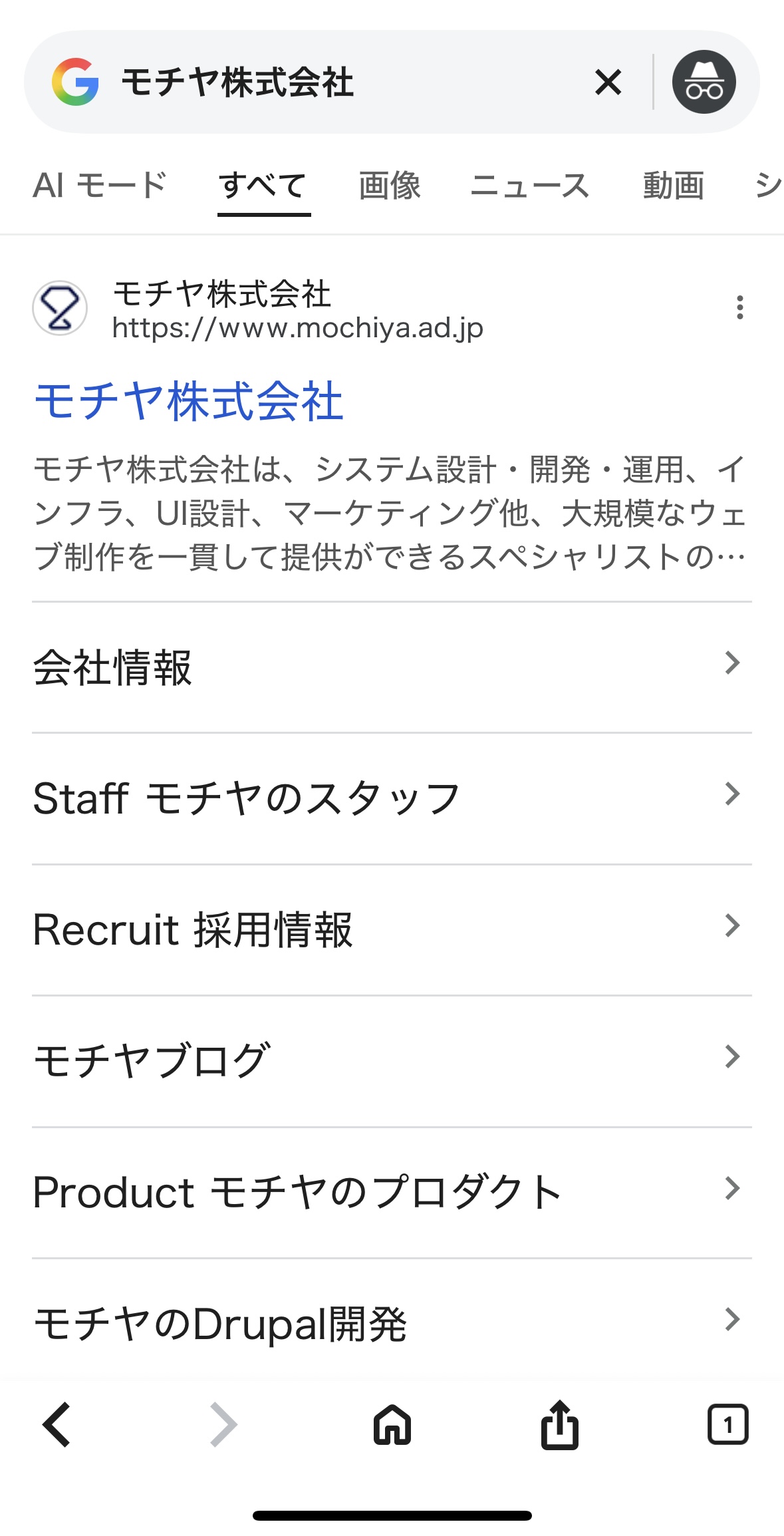Viewport: 784px width, 1536px height.
Task: Switch to the ニュース tab
Action: tap(530, 185)
